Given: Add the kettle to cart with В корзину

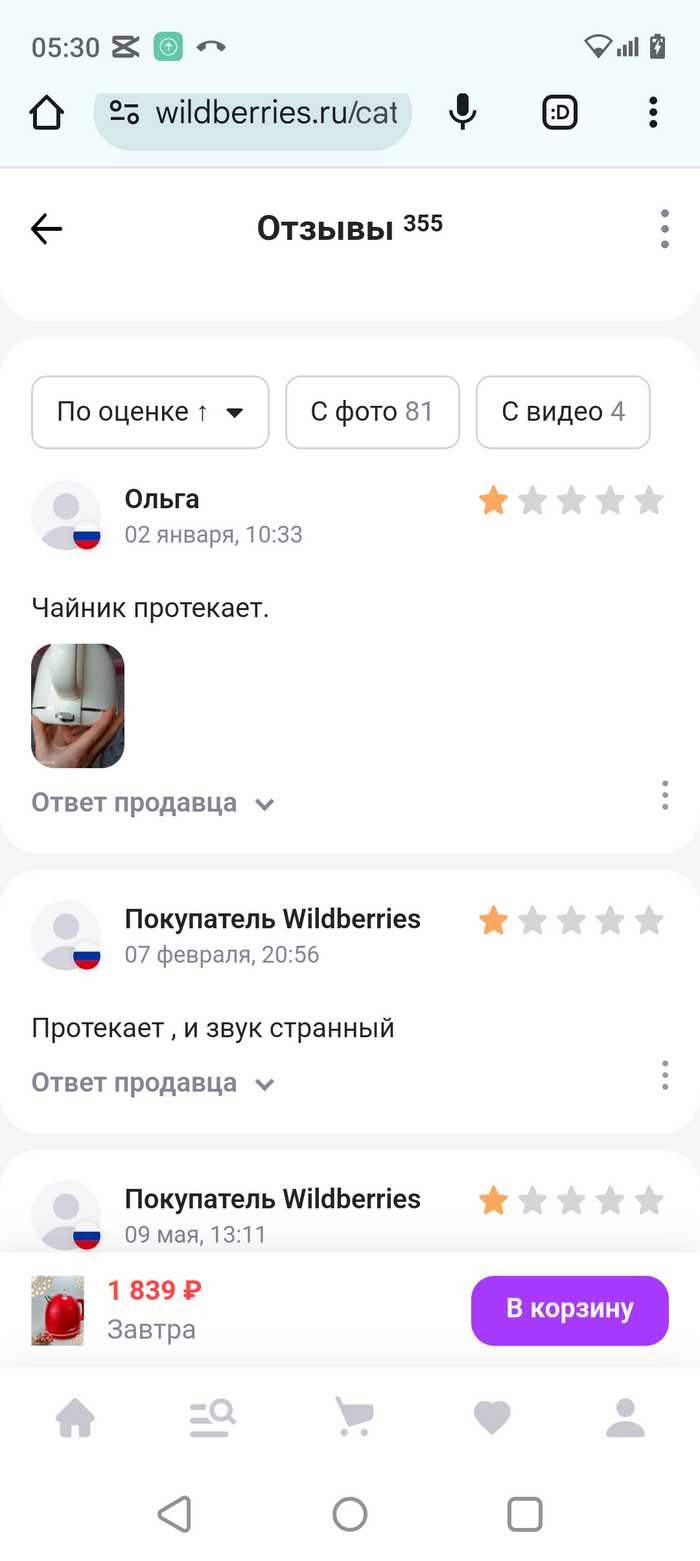Looking at the screenshot, I should [x=569, y=1310].
